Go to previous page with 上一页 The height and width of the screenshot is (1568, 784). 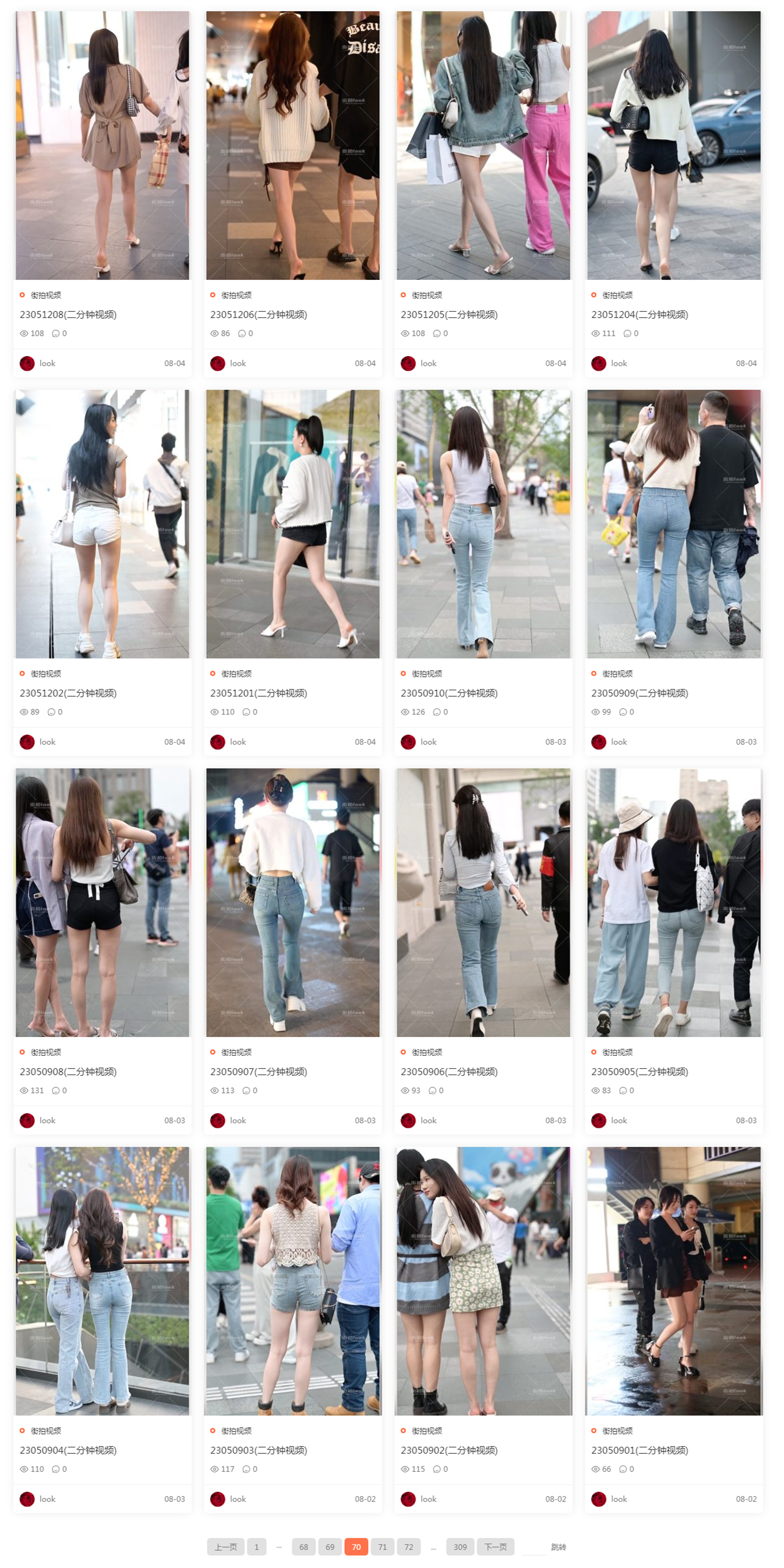pos(226,1547)
